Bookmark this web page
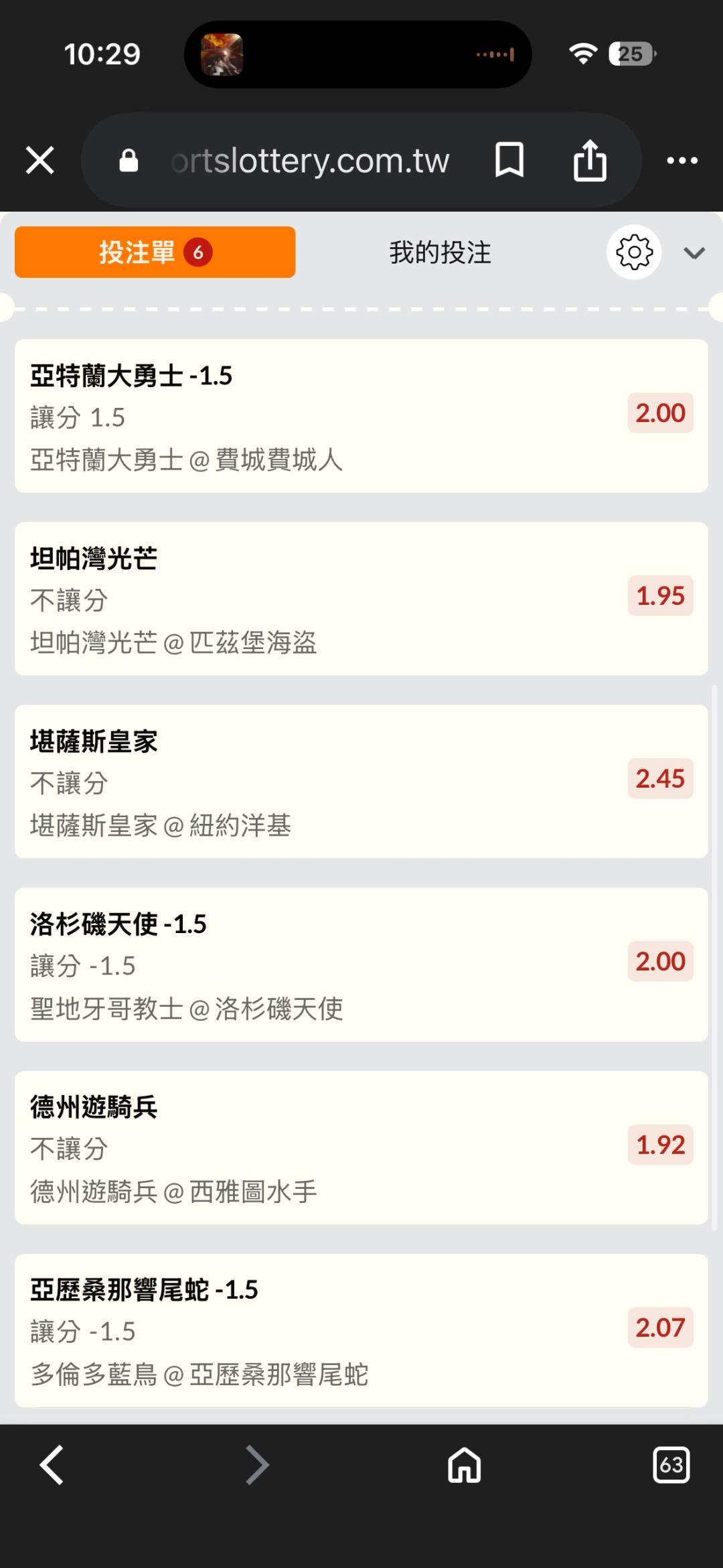This screenshot has width=723, height=1568. (x=509, y=161)
